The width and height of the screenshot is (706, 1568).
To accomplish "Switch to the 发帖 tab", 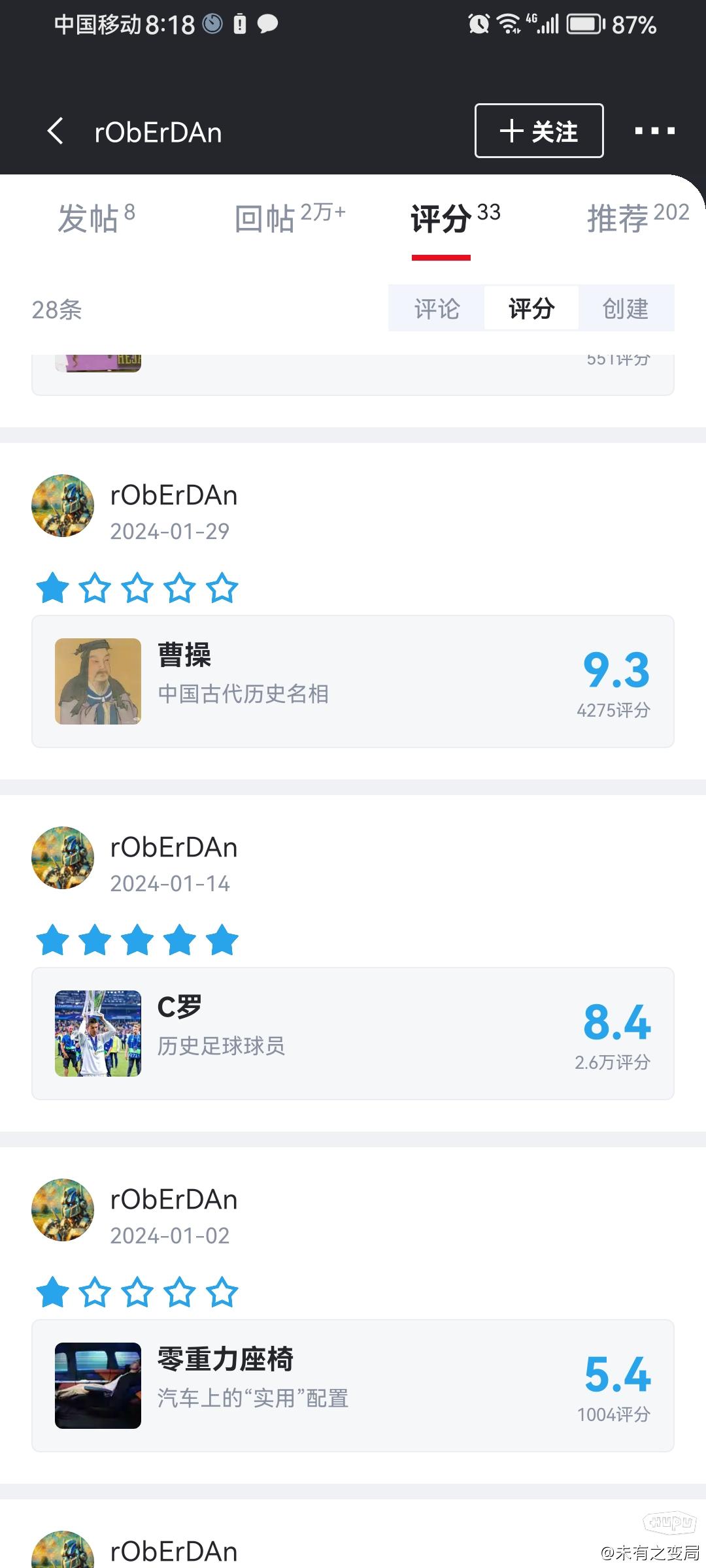I will tap(97, 218).
